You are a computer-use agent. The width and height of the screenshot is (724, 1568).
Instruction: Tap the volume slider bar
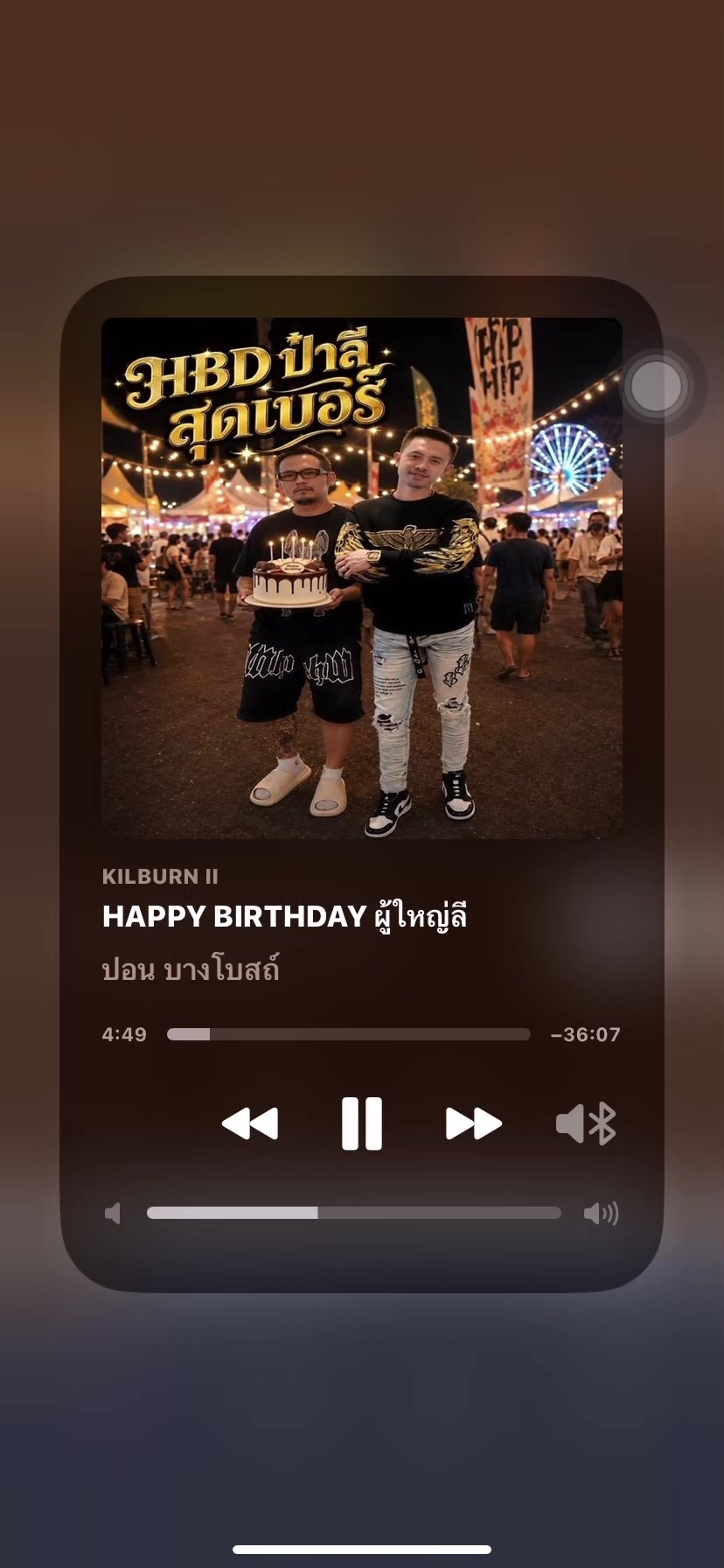coord(354,1213)
